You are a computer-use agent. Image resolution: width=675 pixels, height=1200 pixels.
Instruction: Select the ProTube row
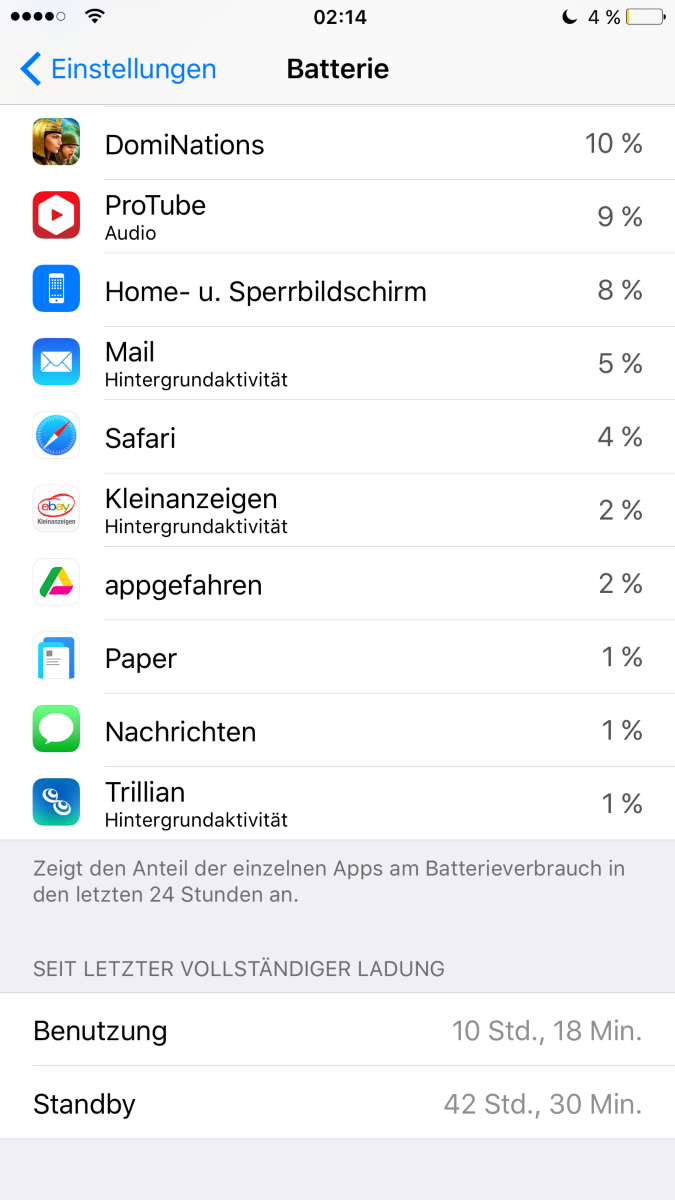coord(337,216)
